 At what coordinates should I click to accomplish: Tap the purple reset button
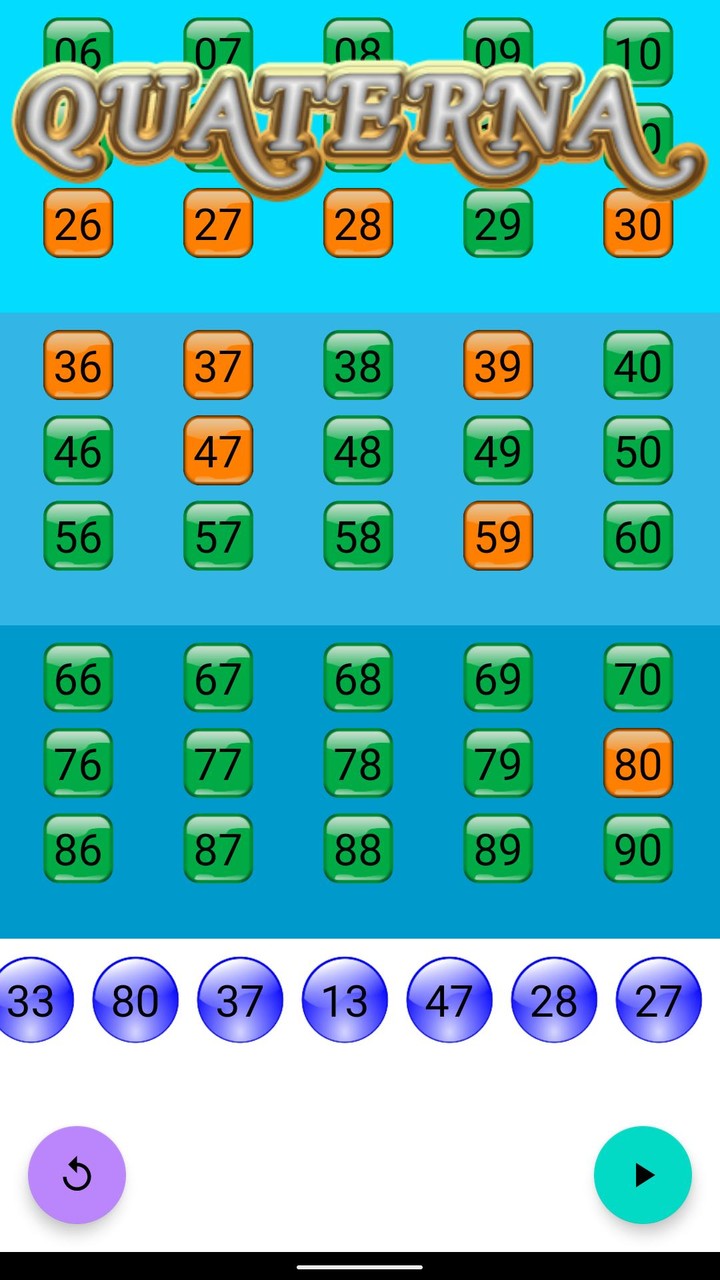click(77, 1175)
